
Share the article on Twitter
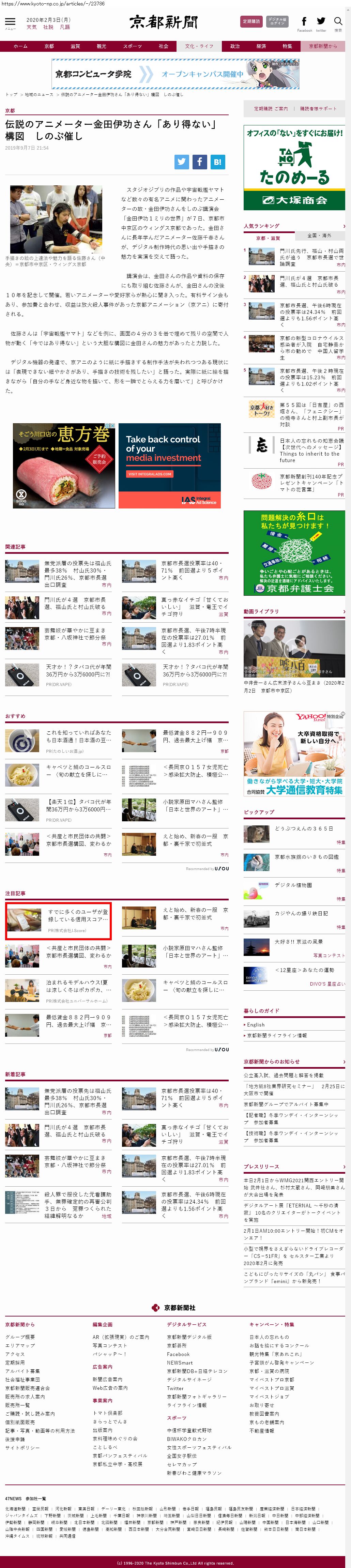[181, 161]
